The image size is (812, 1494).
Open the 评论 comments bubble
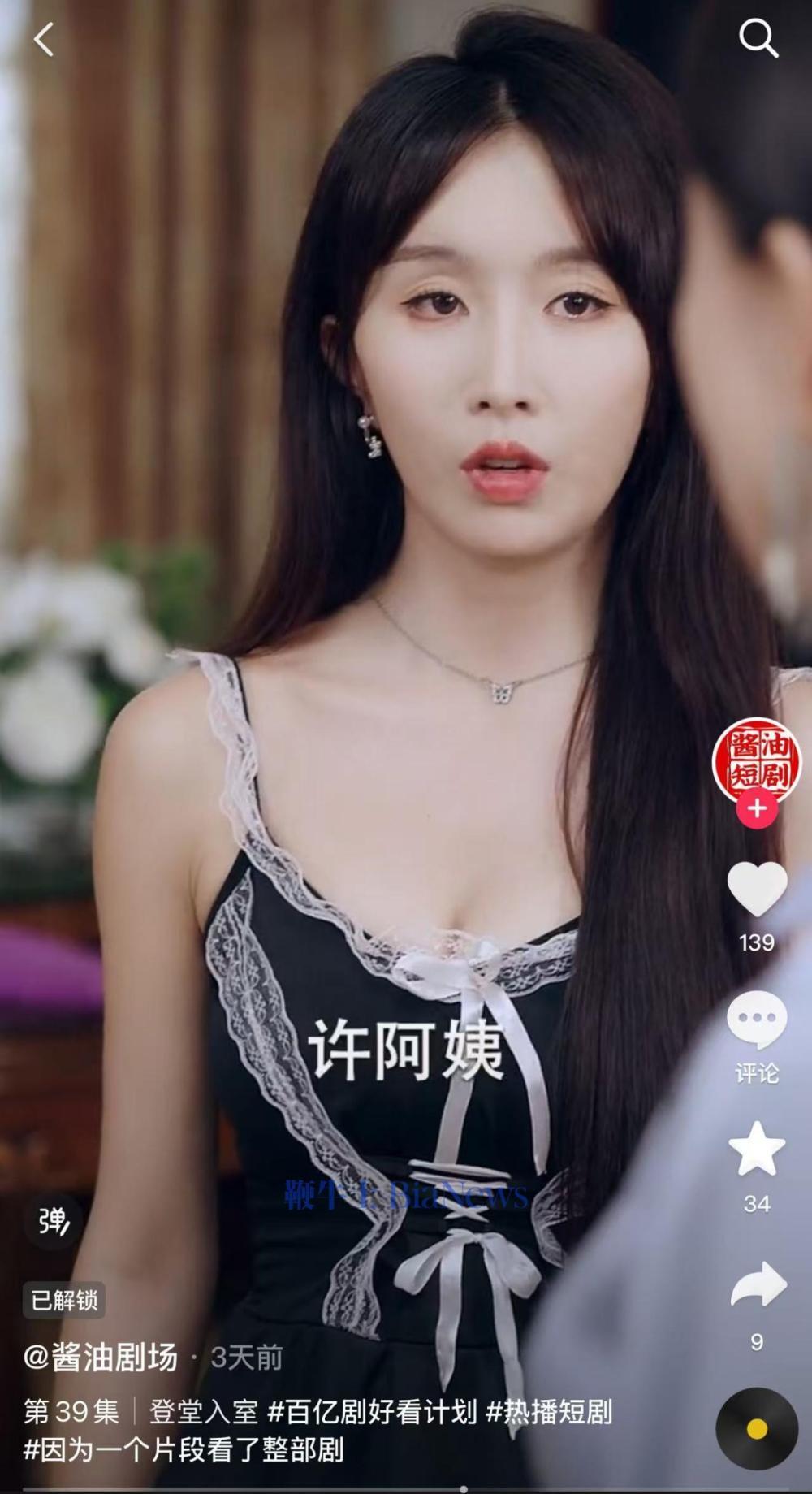pos(756,1021)
